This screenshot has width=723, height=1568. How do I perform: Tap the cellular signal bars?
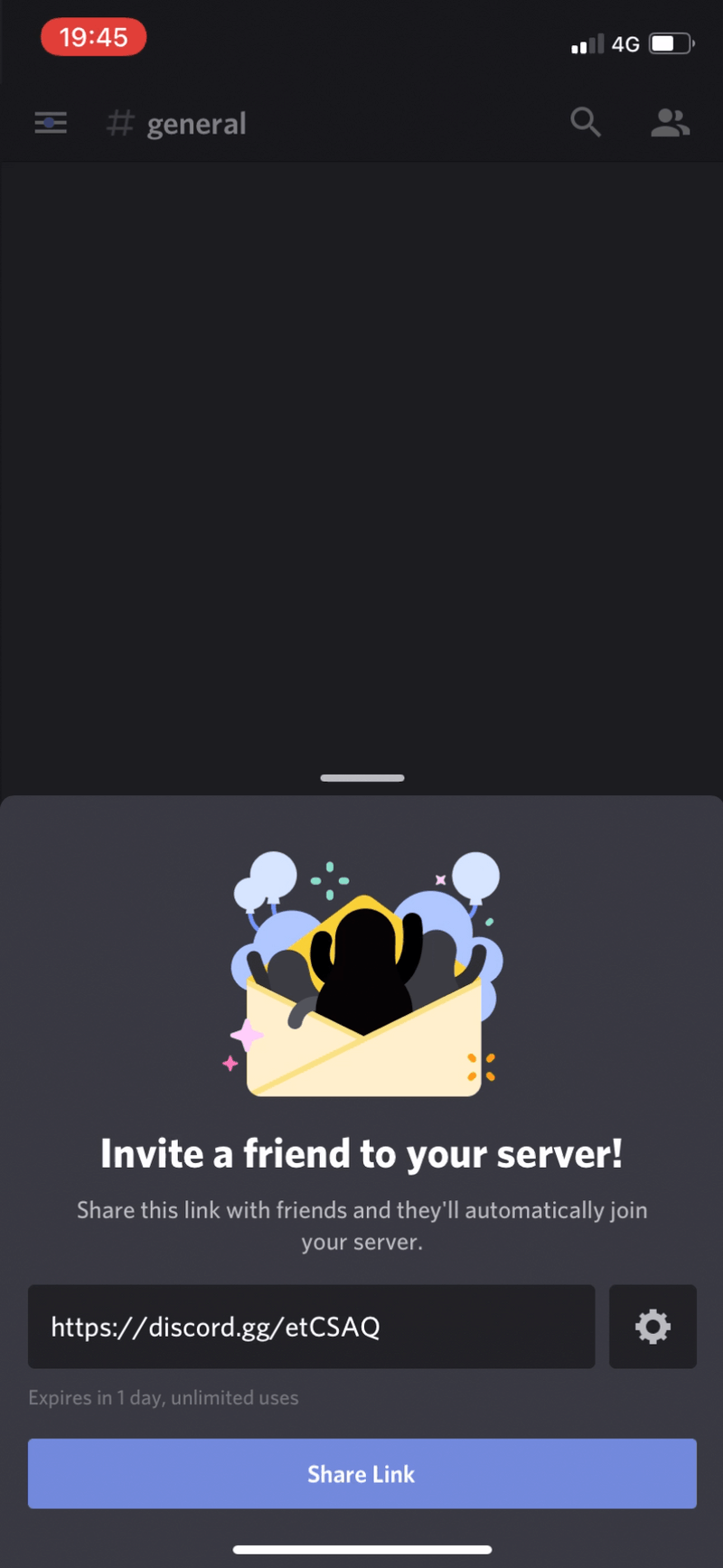[587, 43]
